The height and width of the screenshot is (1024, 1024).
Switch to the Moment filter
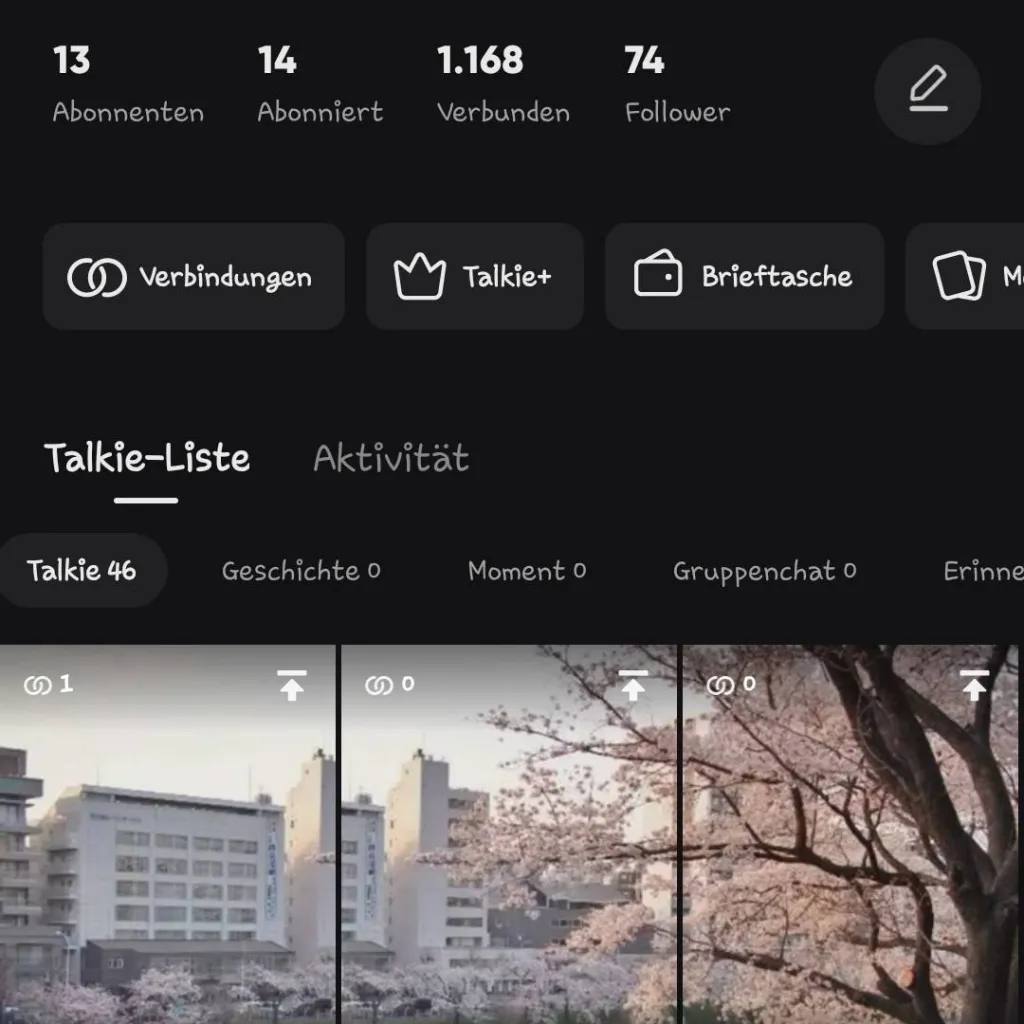526,571
